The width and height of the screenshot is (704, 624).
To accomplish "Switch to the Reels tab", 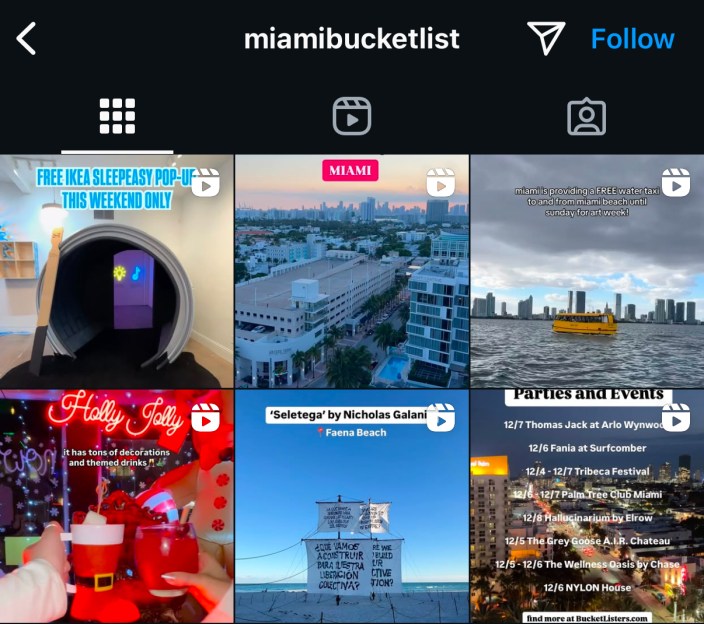I will point(352,117).
